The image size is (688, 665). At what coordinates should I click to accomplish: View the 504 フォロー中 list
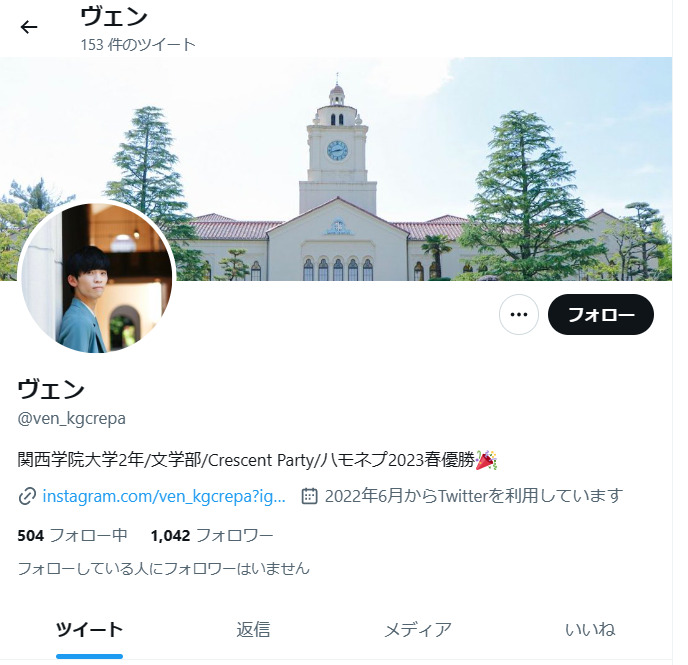coord(72,535)
